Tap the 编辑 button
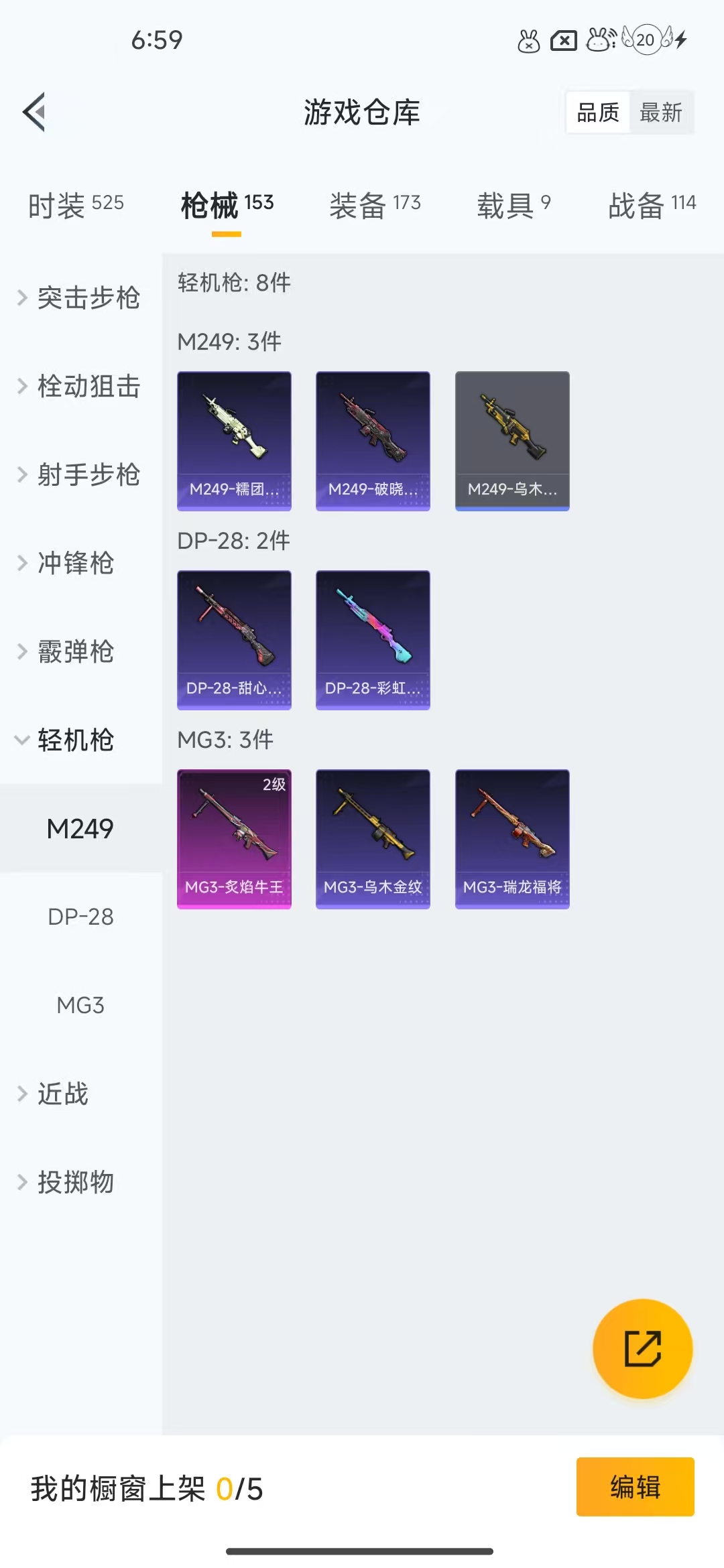 pyautogui.click(x=636, y=1487)
